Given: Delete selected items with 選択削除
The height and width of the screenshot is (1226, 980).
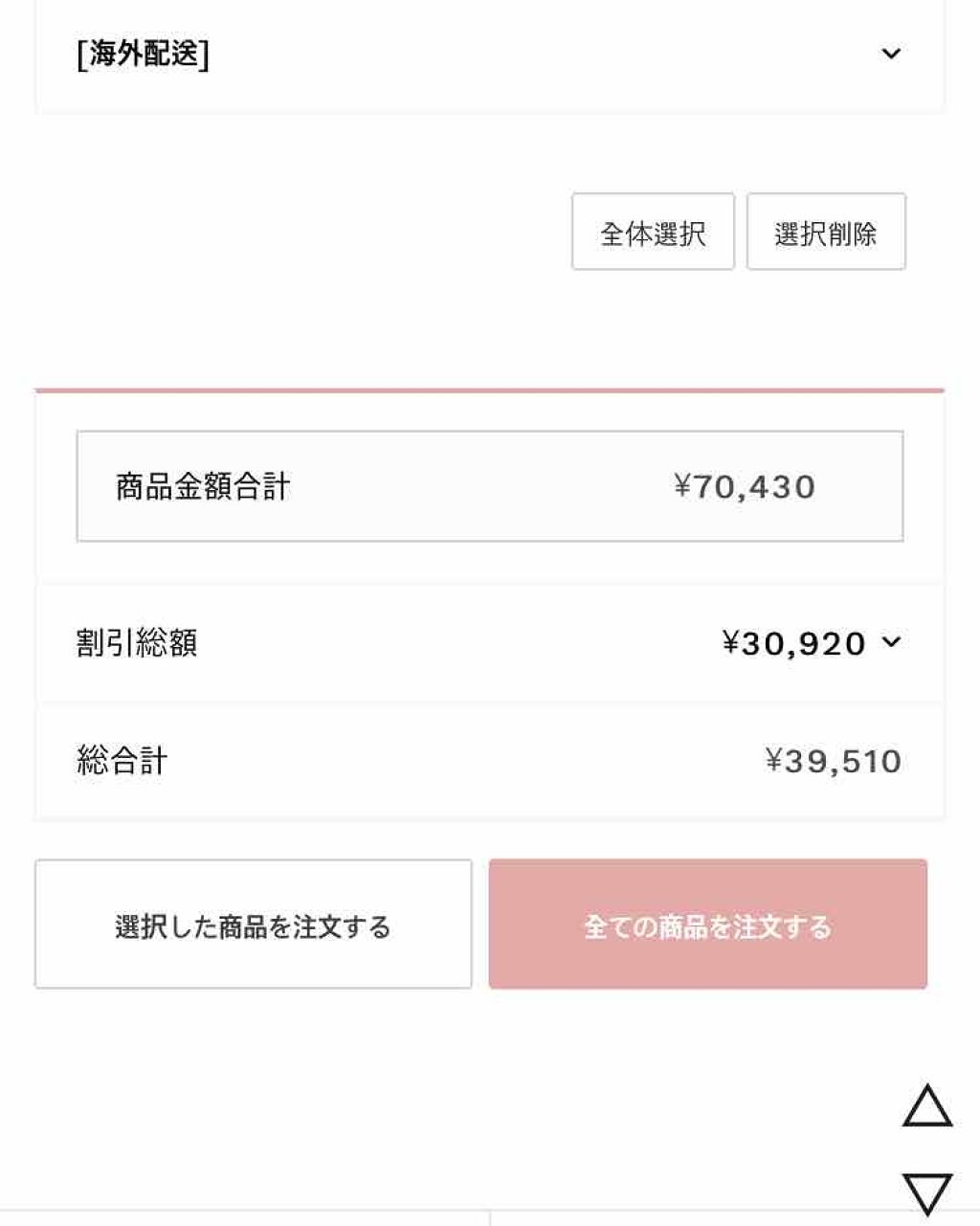Looking at the screenshot, I should click(x=825, y=233).
